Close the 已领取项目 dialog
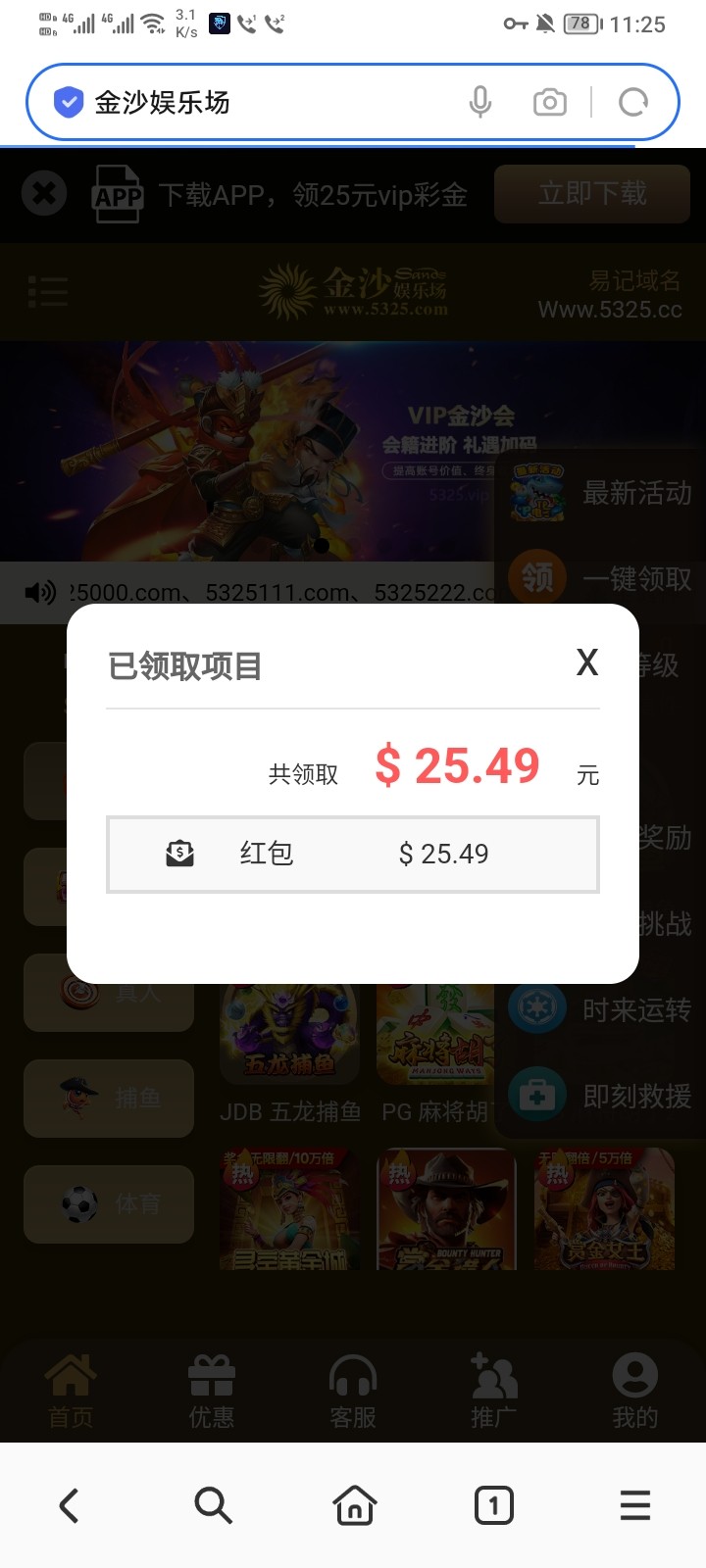Screen dimensions: 706x1568 click(586, 663)
